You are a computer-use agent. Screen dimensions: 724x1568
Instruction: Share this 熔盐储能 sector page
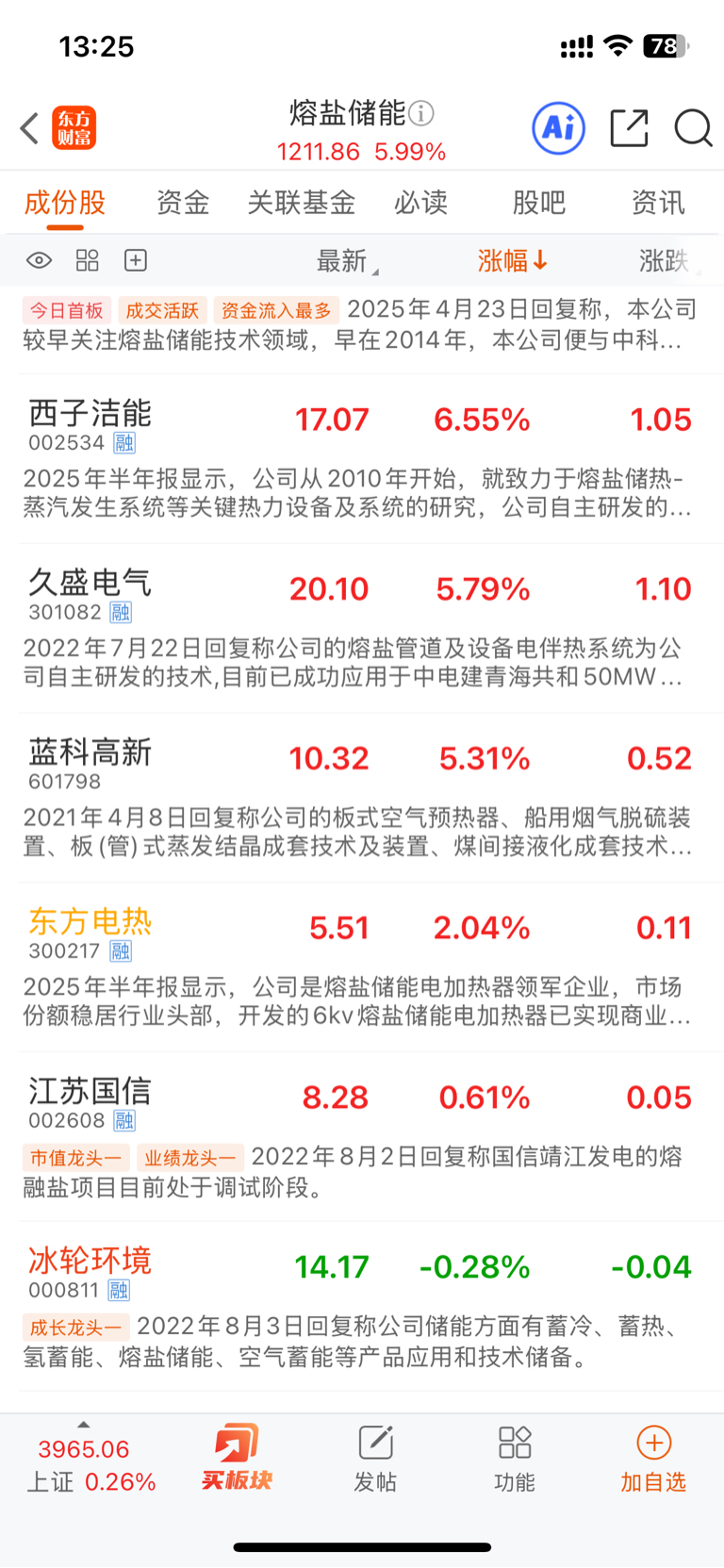tap(629, 128)
